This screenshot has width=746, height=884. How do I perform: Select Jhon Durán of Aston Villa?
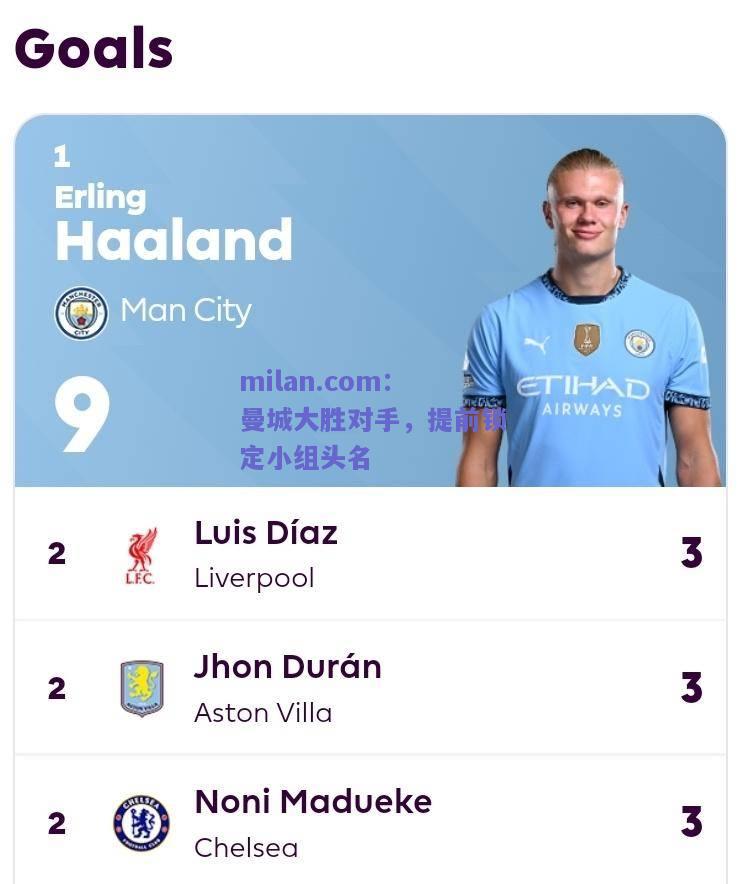point(288,687)
